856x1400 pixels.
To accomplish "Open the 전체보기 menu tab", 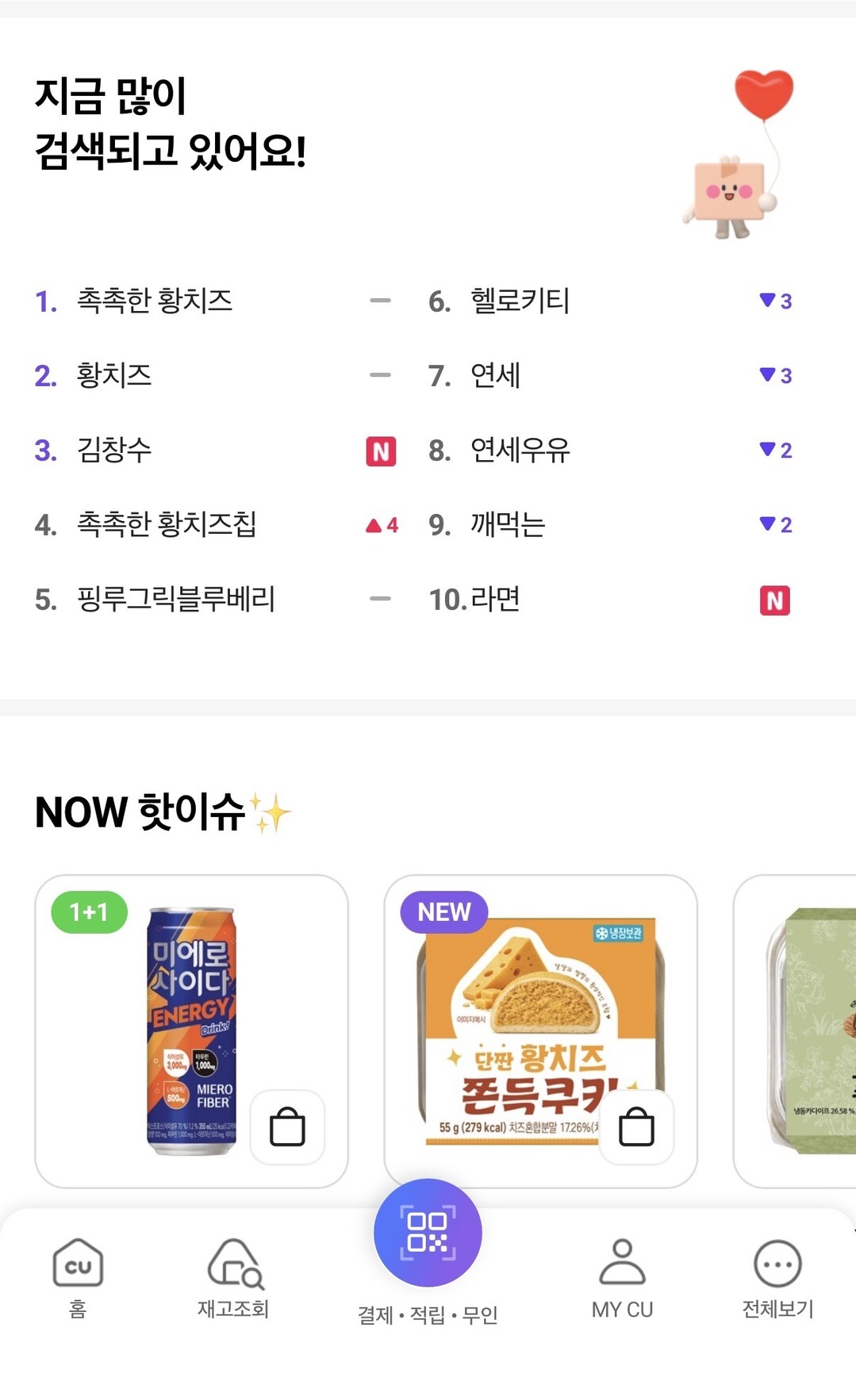I will (777, 1277).
